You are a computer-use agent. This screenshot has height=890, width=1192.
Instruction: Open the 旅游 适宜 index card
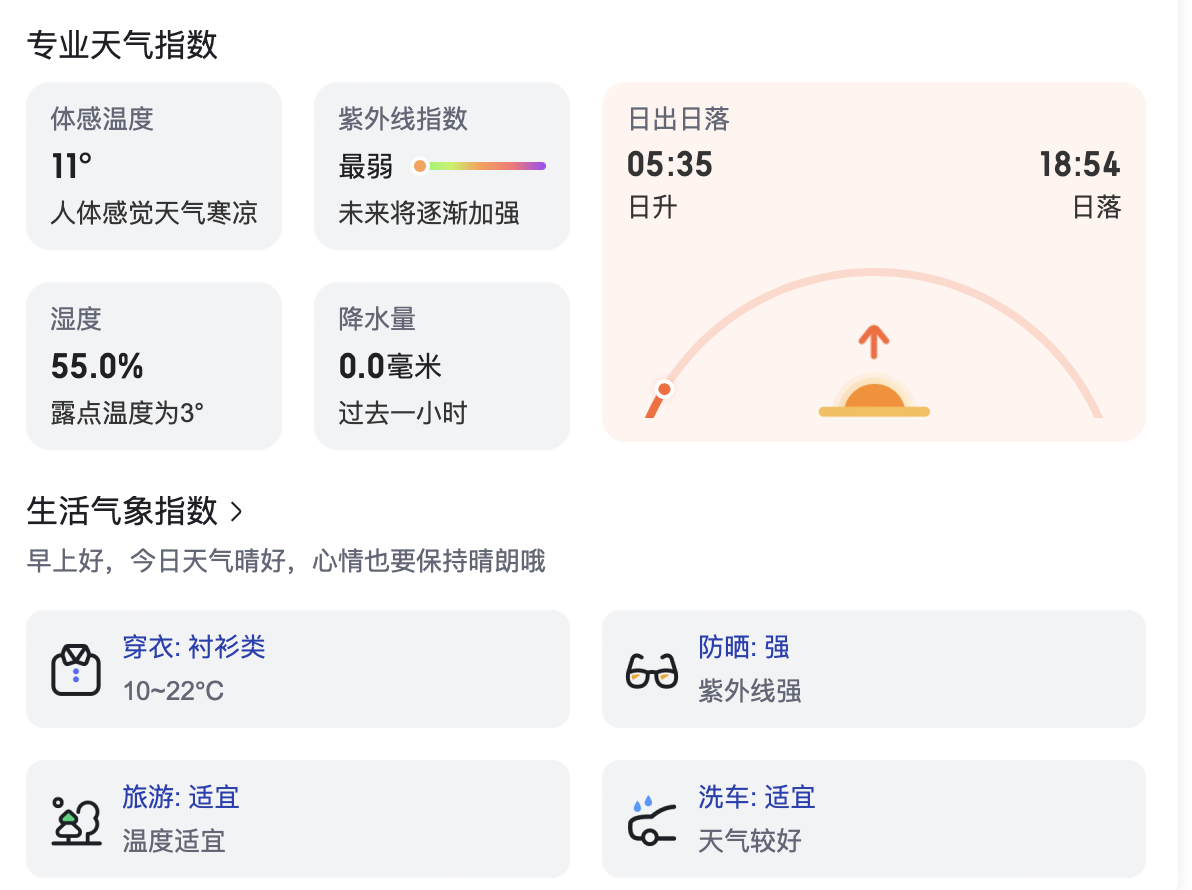point(297,818)
